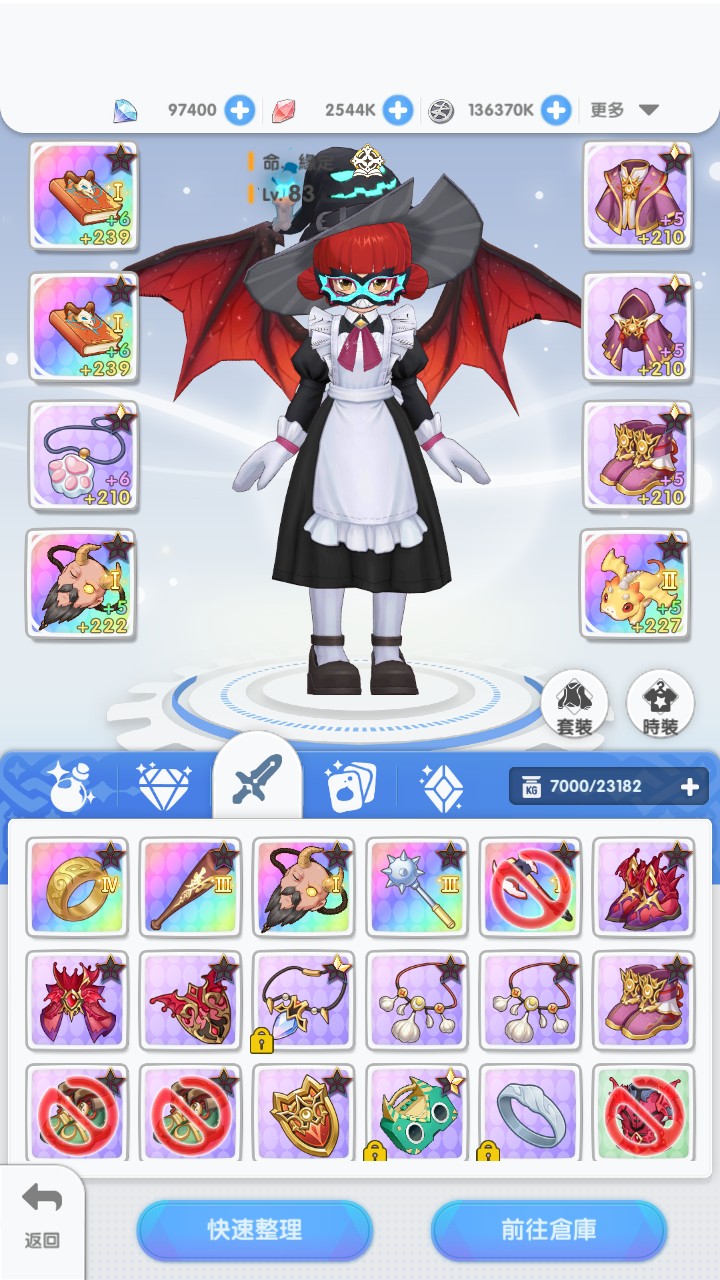Open the equipped paw necklace +210 slot

click(x=83, y=454)
